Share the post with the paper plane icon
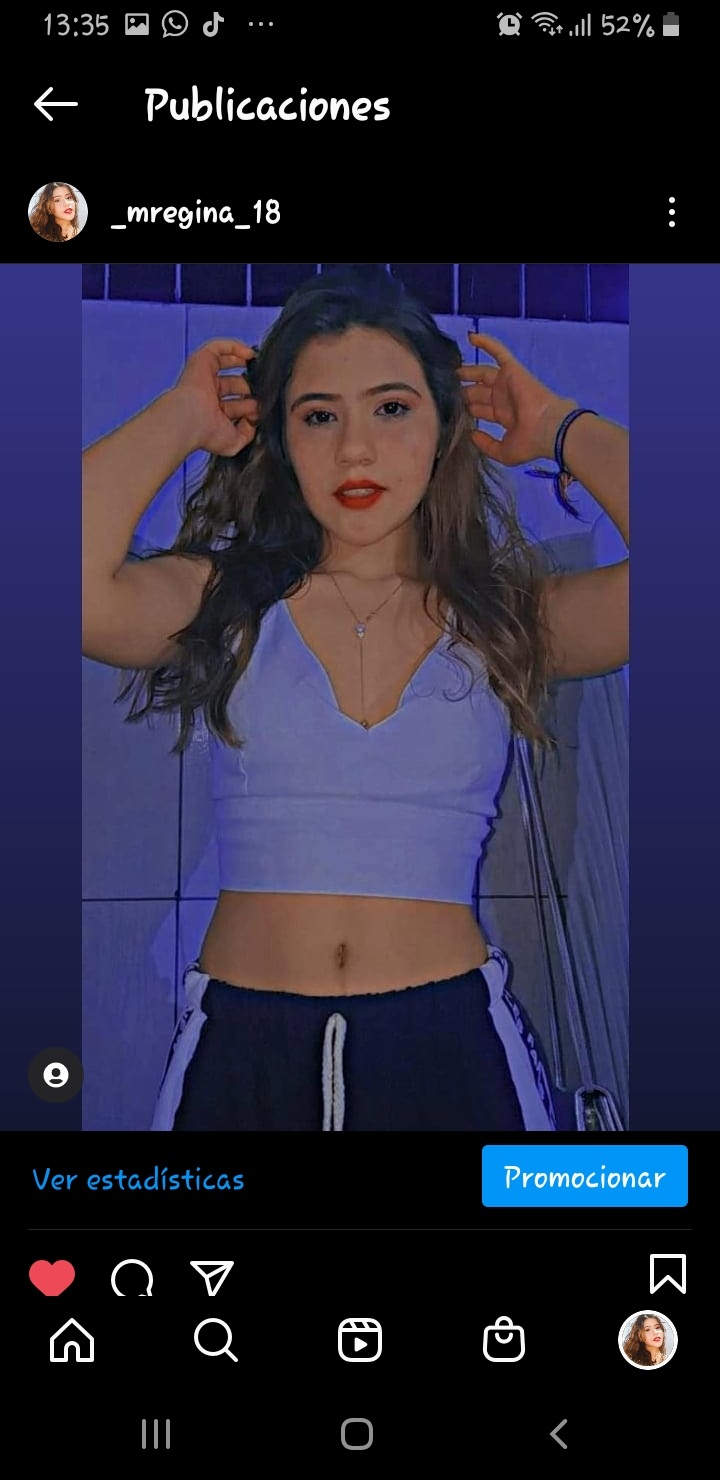The width and height of the screenshot is (720, 1480). point(211,1277)
